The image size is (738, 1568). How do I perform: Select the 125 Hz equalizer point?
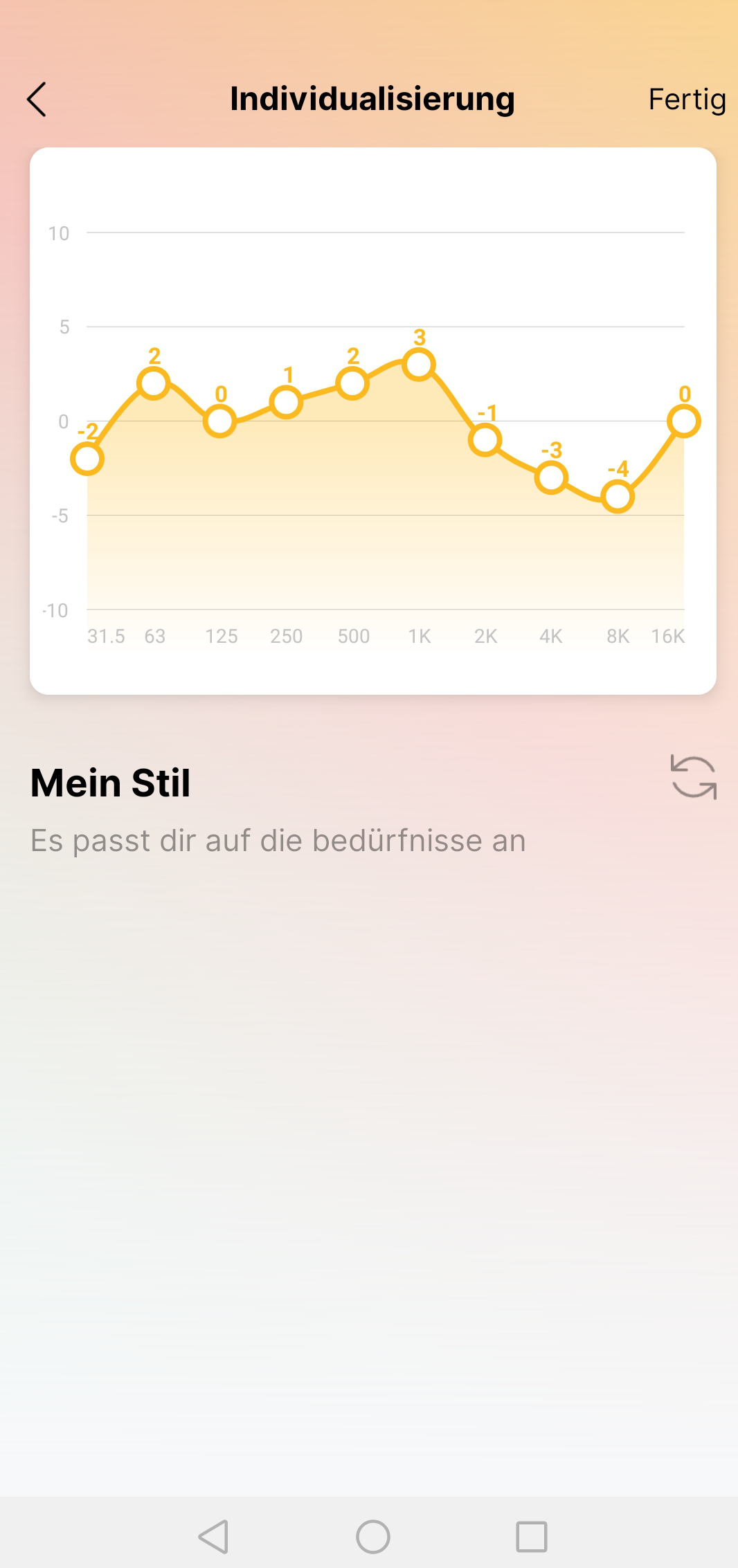click(x=220, y=421)
